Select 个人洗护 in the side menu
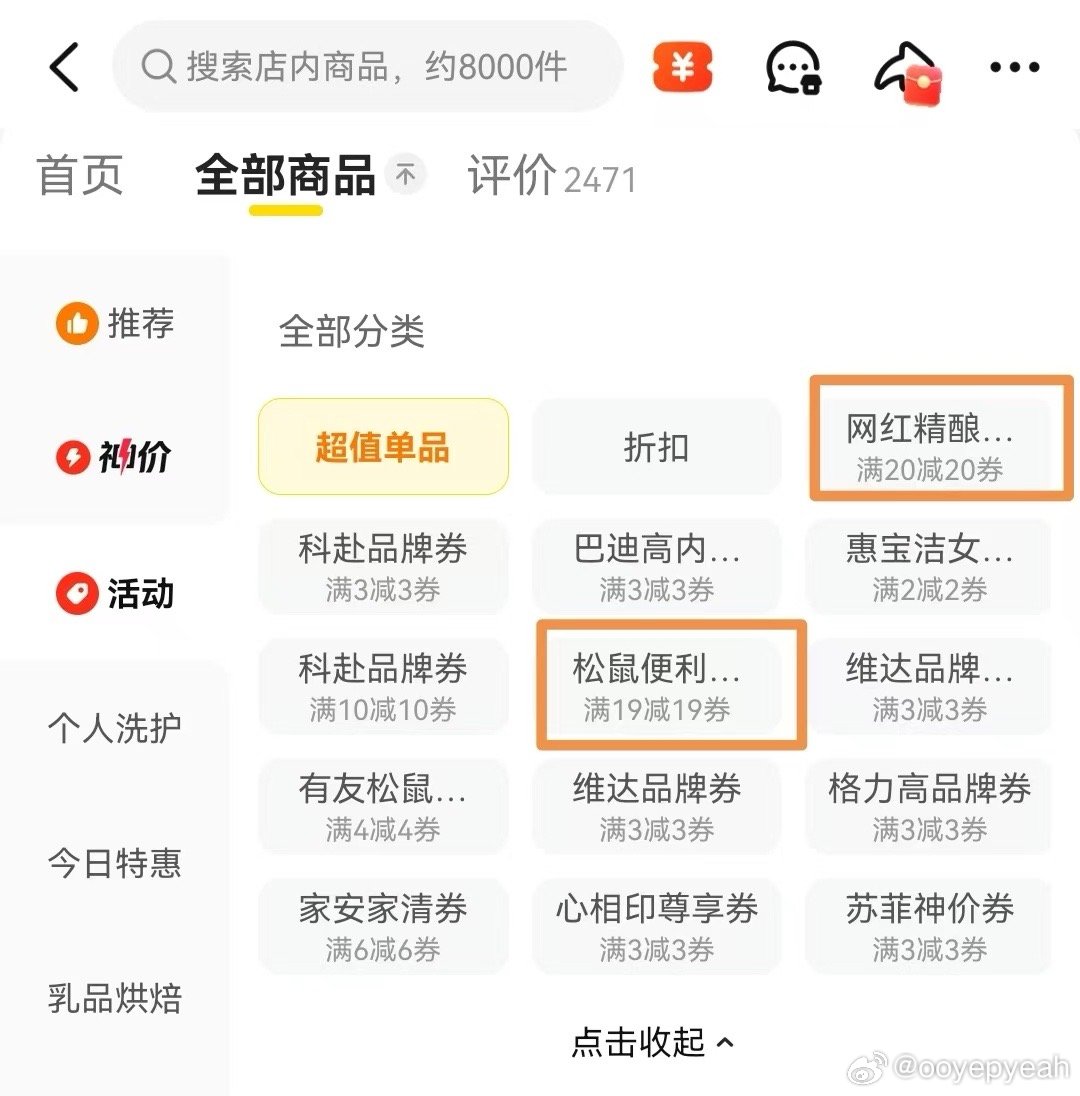1080x1096 pixels. (x=115, y=727)
